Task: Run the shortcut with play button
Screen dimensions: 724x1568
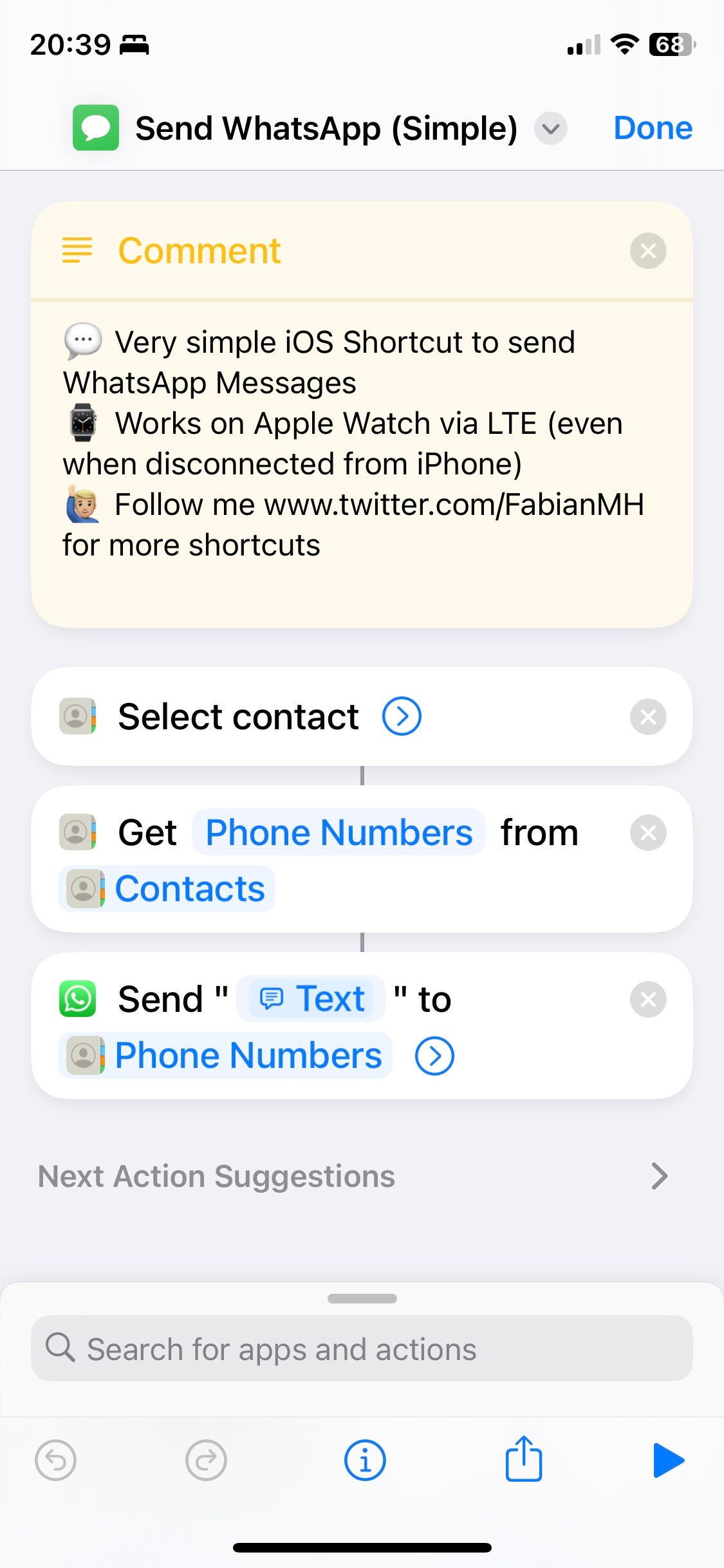Action: [668, 1461]
